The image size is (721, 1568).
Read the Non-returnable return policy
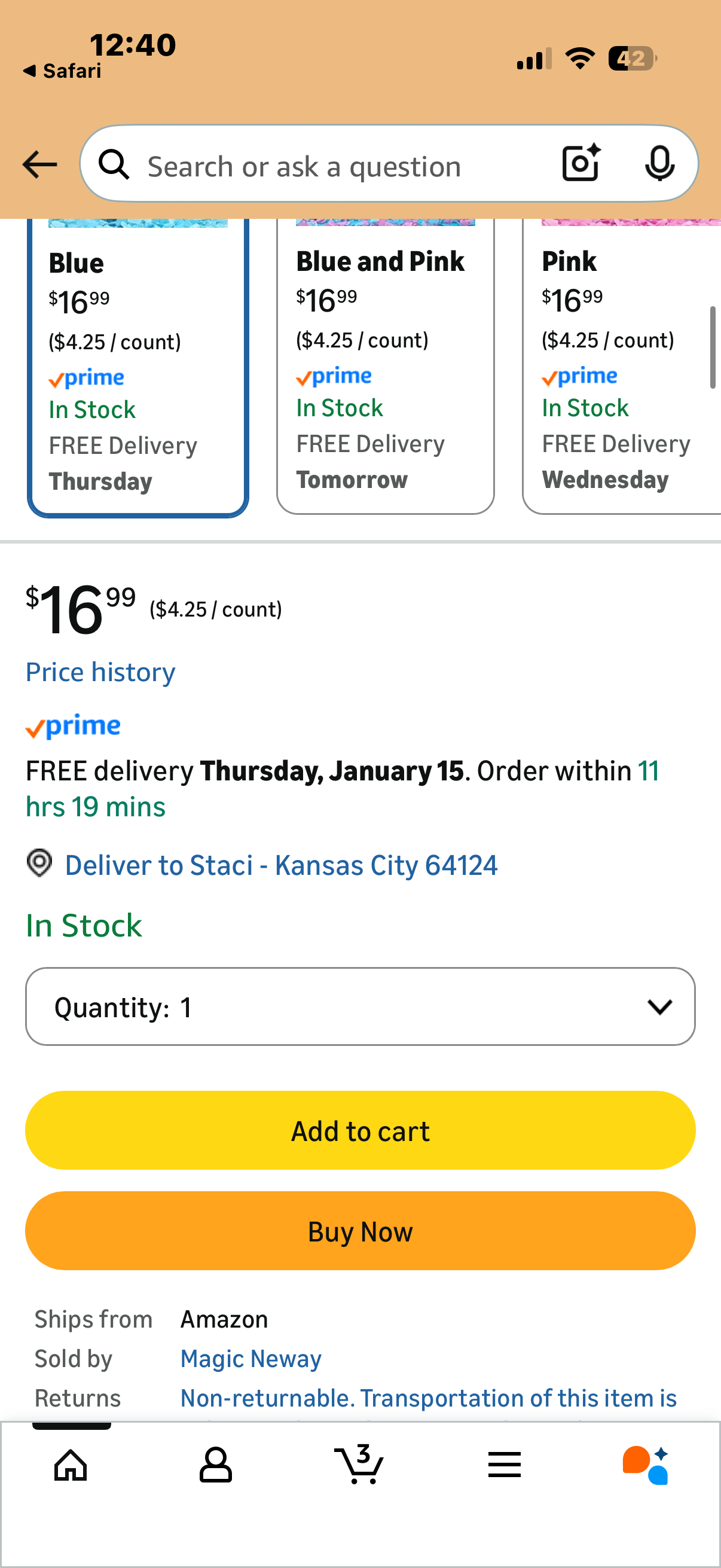[428, 1398]
